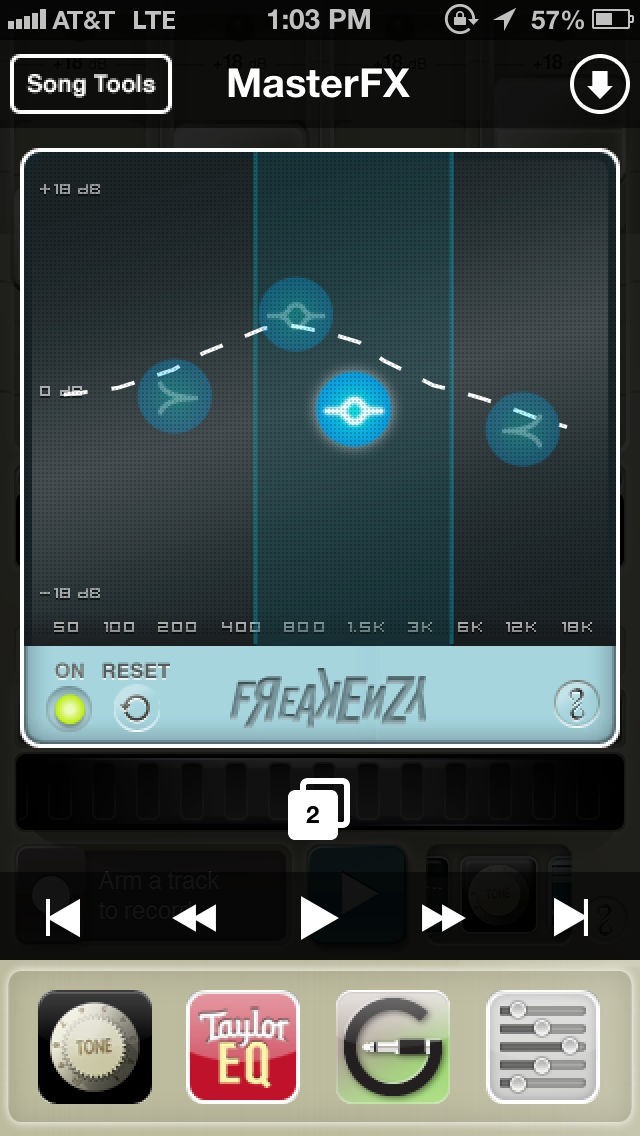This screenshot has width=640, height=1136.
Task: Select the highlighted mid-band EQ node
Action: 353,409
